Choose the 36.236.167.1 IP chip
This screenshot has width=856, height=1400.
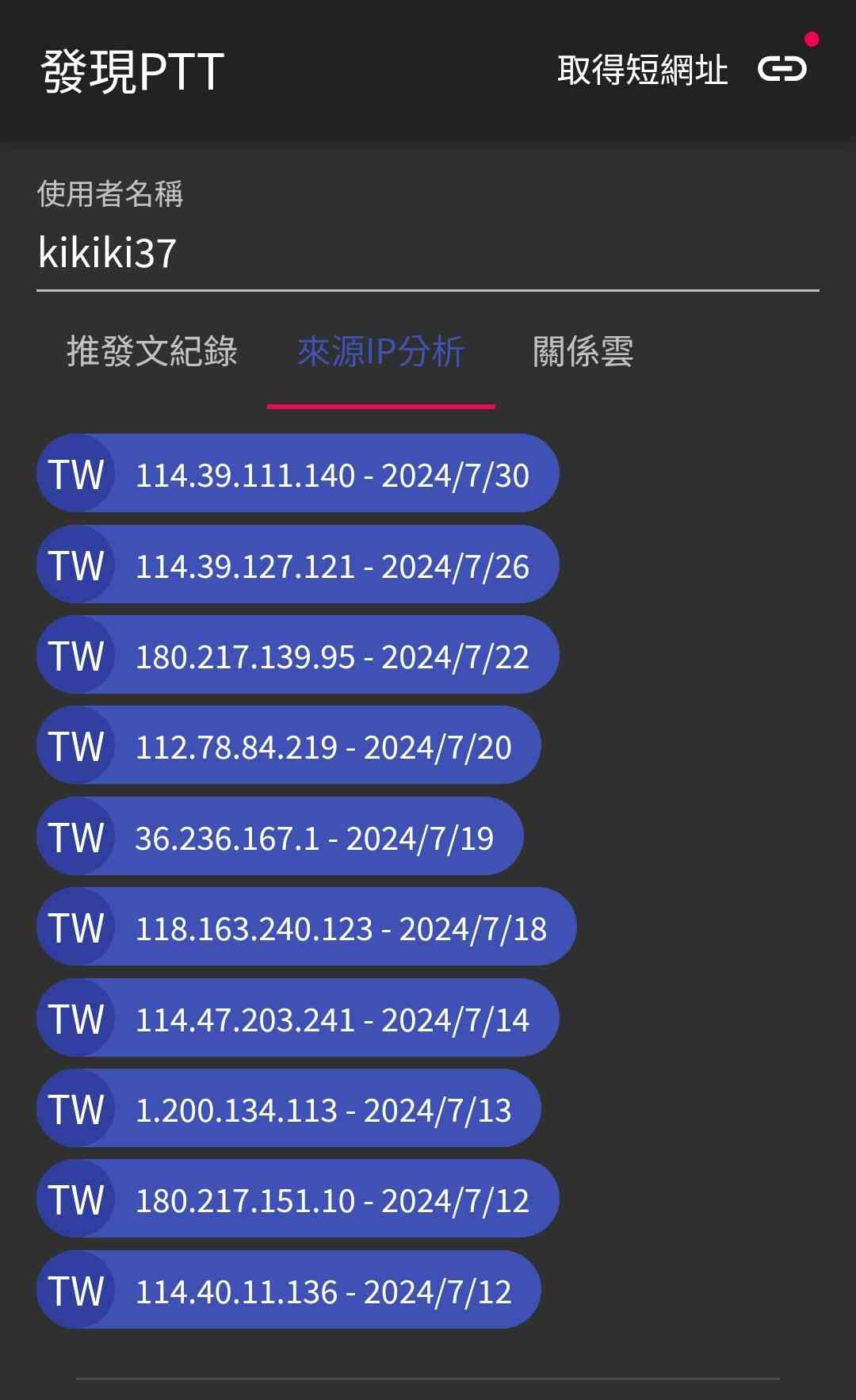coord(281,837)
